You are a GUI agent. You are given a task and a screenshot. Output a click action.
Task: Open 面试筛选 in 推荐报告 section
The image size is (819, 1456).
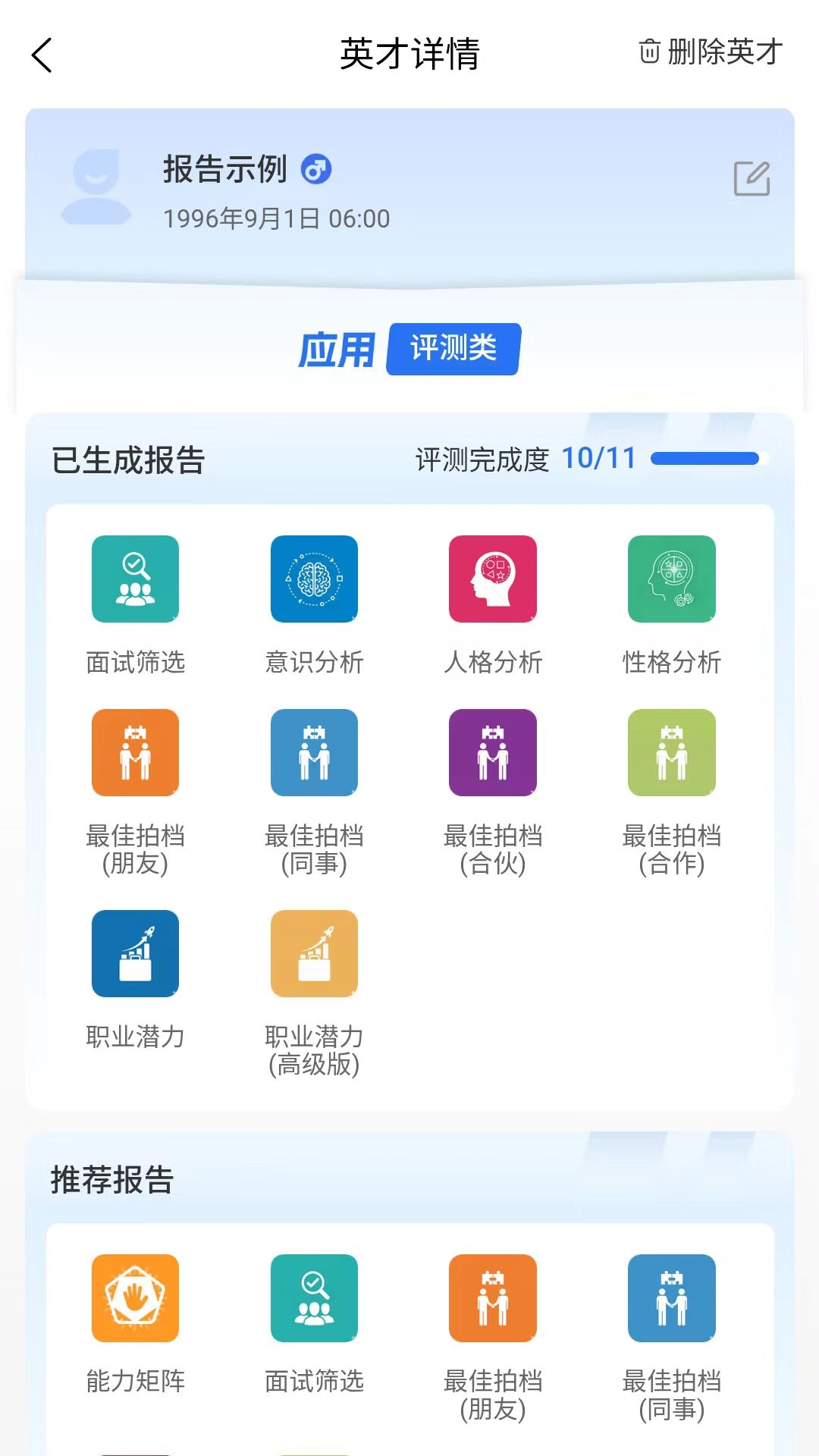pyautogui.click(x=313, y=1298)
